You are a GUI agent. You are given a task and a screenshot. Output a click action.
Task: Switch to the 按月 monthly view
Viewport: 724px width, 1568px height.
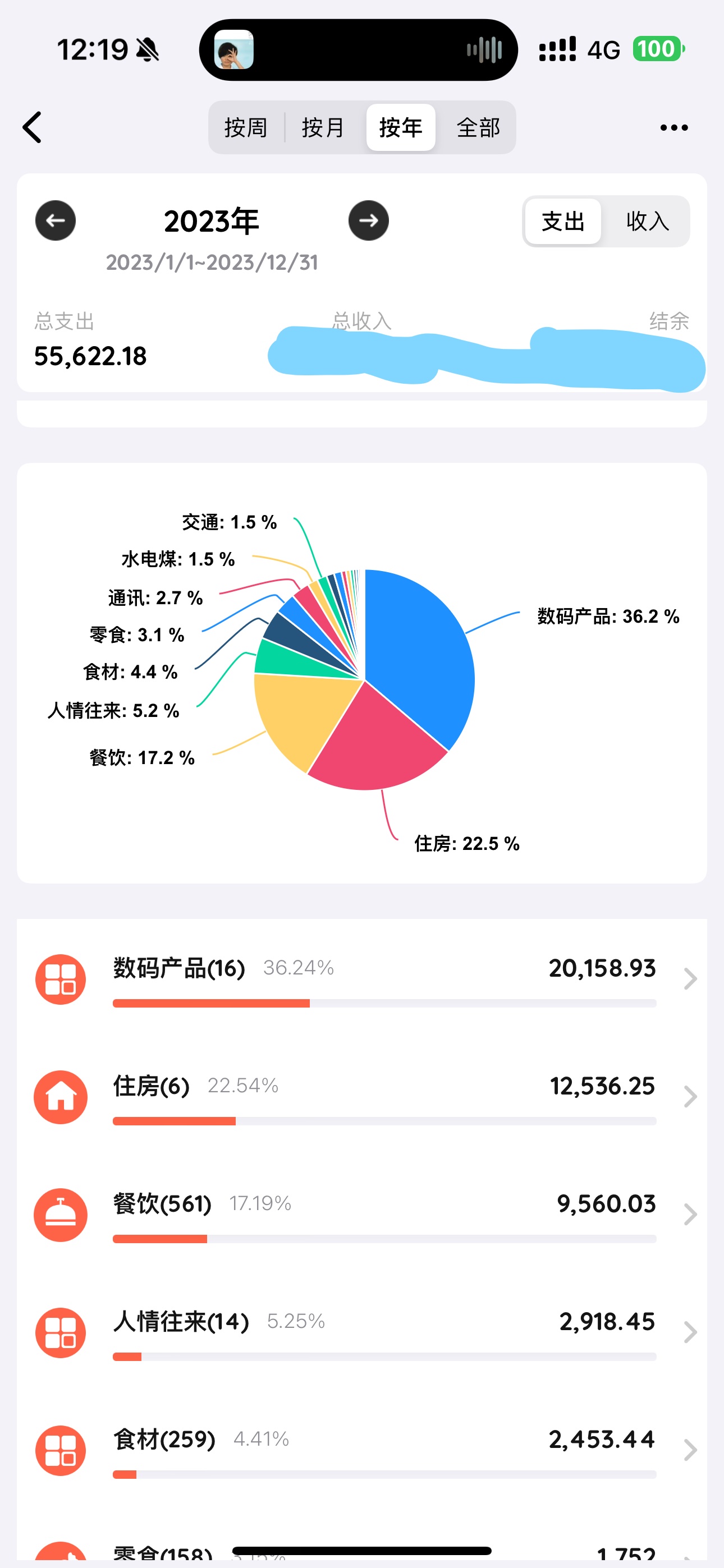323,128
